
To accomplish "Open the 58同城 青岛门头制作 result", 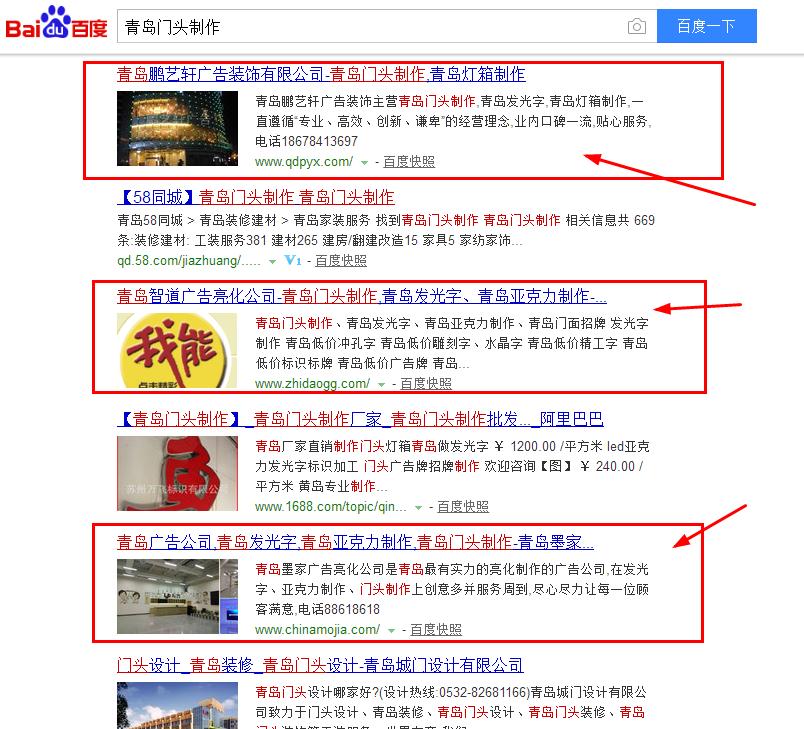I will click(256, 197).
